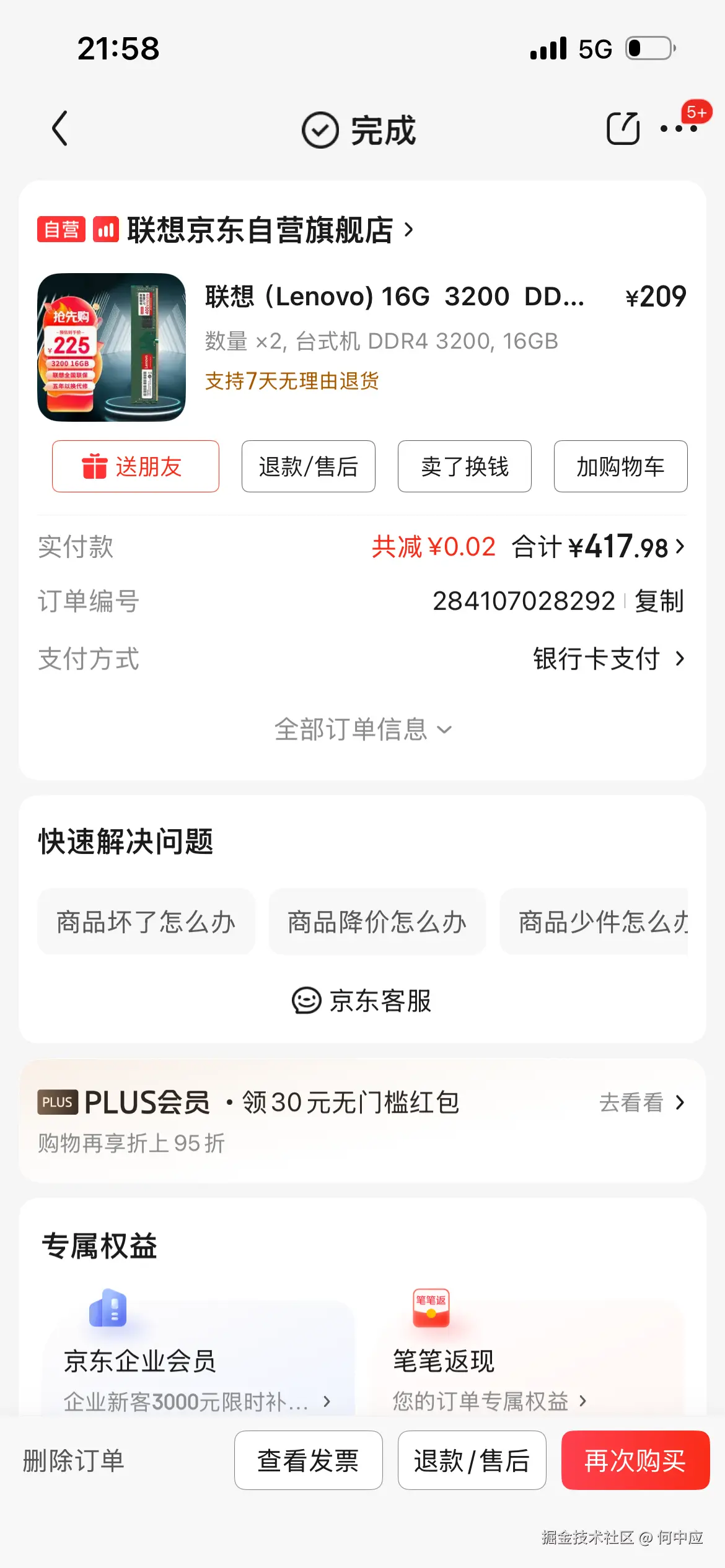Tap the red 自营 badge
The width and height of the screenshot is (725, 1568).
click(60, 230)
